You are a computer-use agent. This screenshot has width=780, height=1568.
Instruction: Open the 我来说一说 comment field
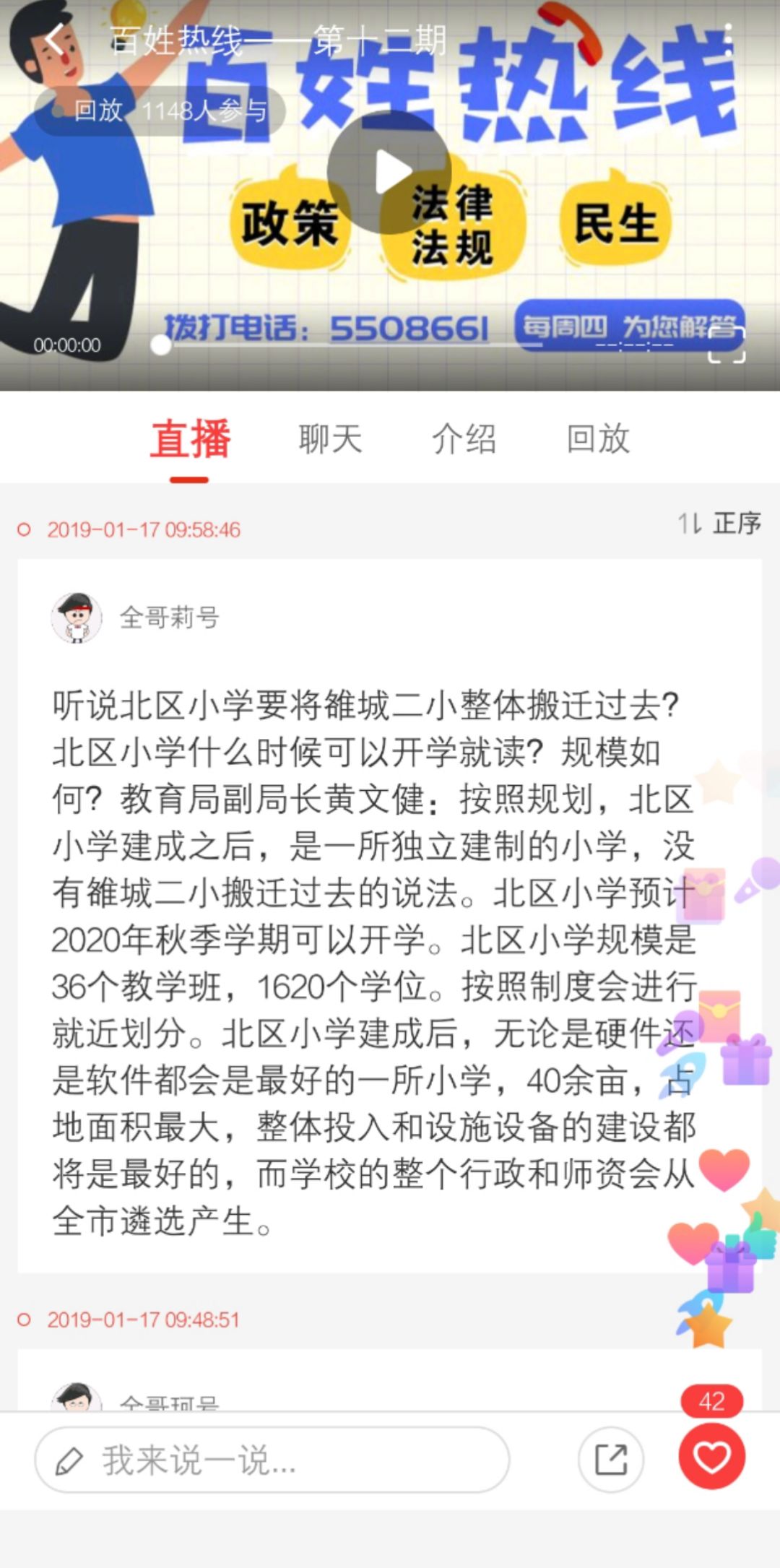pyautogui.click(x=272, y=1460)
